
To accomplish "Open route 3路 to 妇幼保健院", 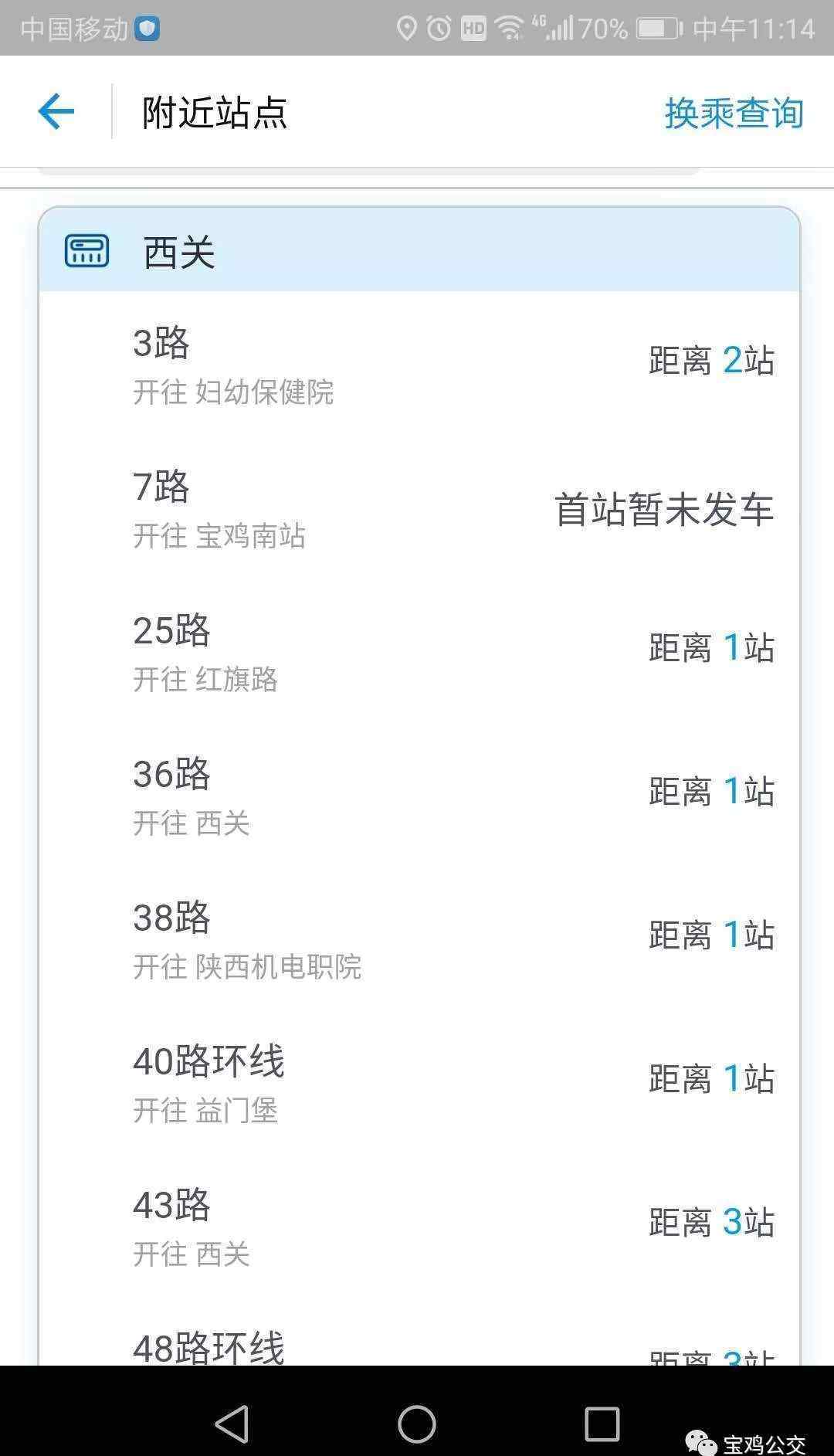I will [419, 365].
